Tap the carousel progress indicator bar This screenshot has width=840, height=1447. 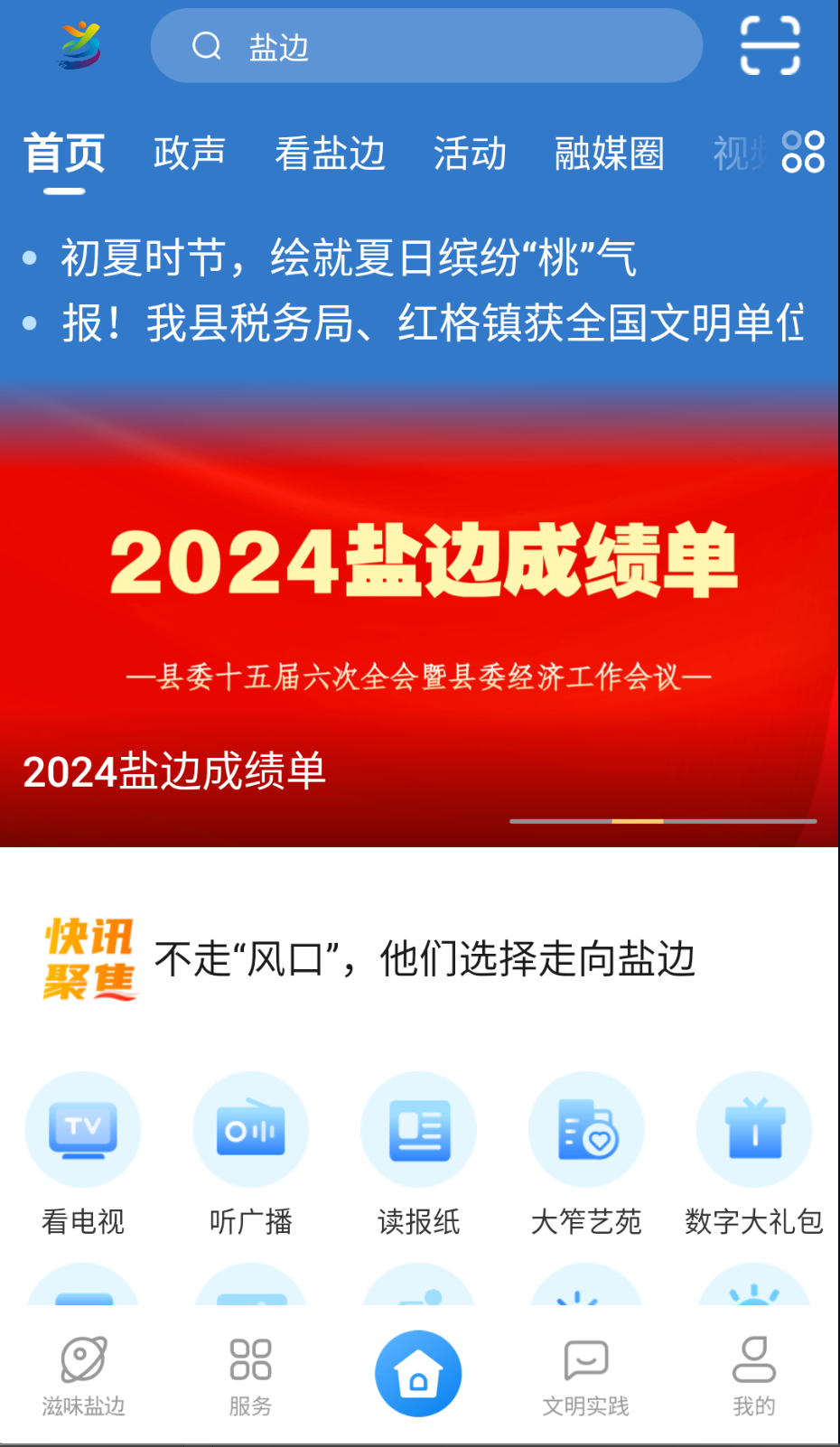(x=662, y=821)
